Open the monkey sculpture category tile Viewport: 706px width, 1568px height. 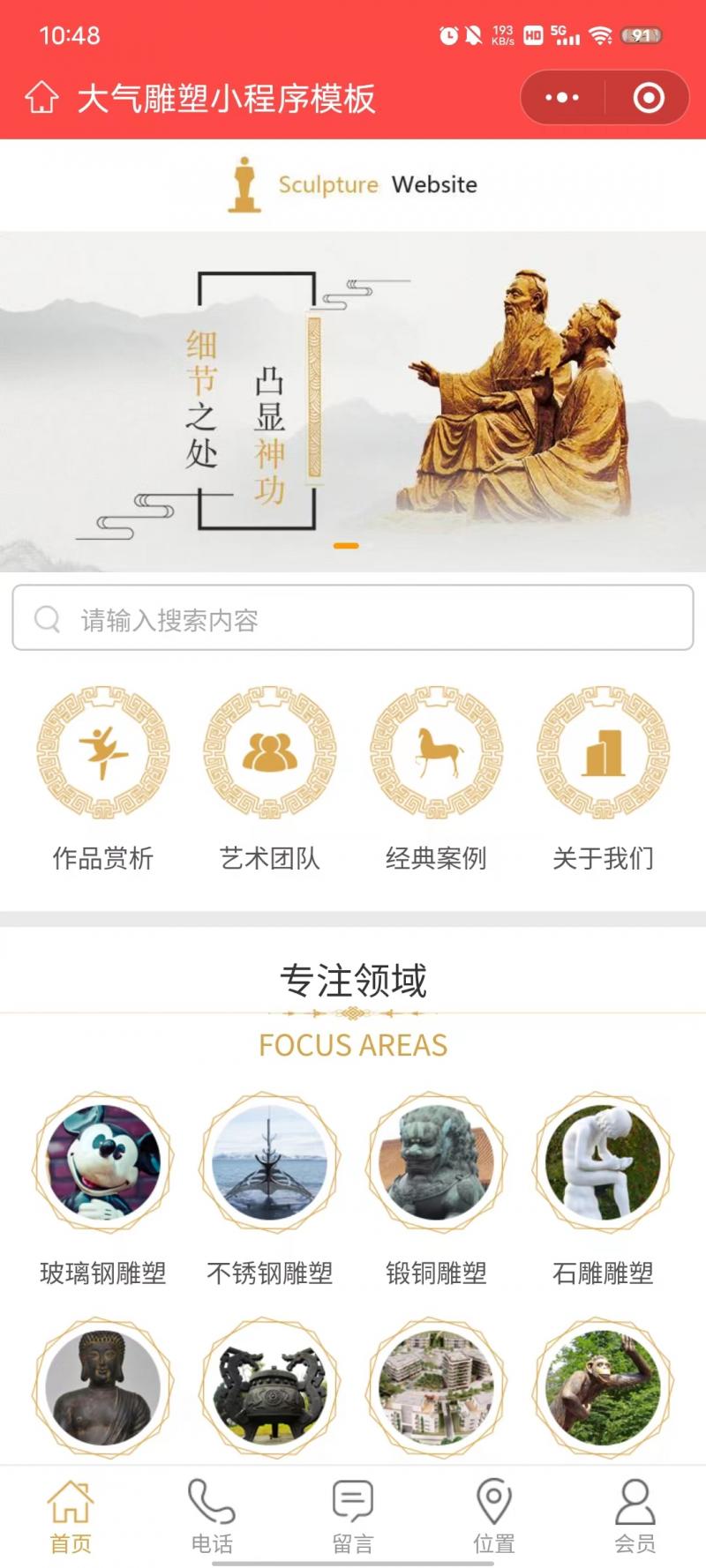[x=603, y=1388]
